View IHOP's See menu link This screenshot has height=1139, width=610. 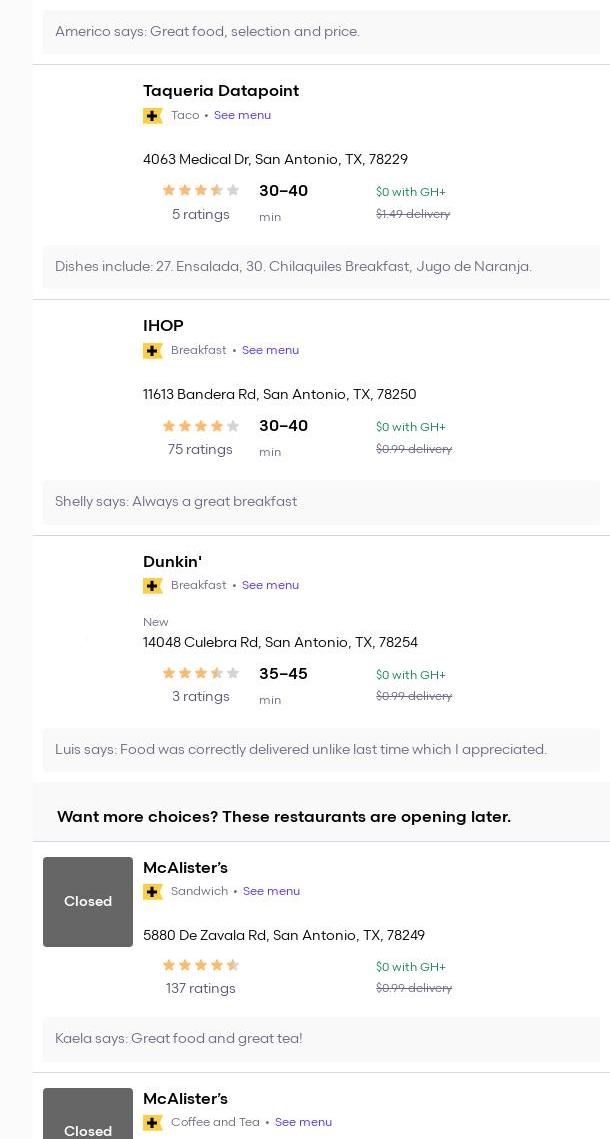[x=270, y=350]
